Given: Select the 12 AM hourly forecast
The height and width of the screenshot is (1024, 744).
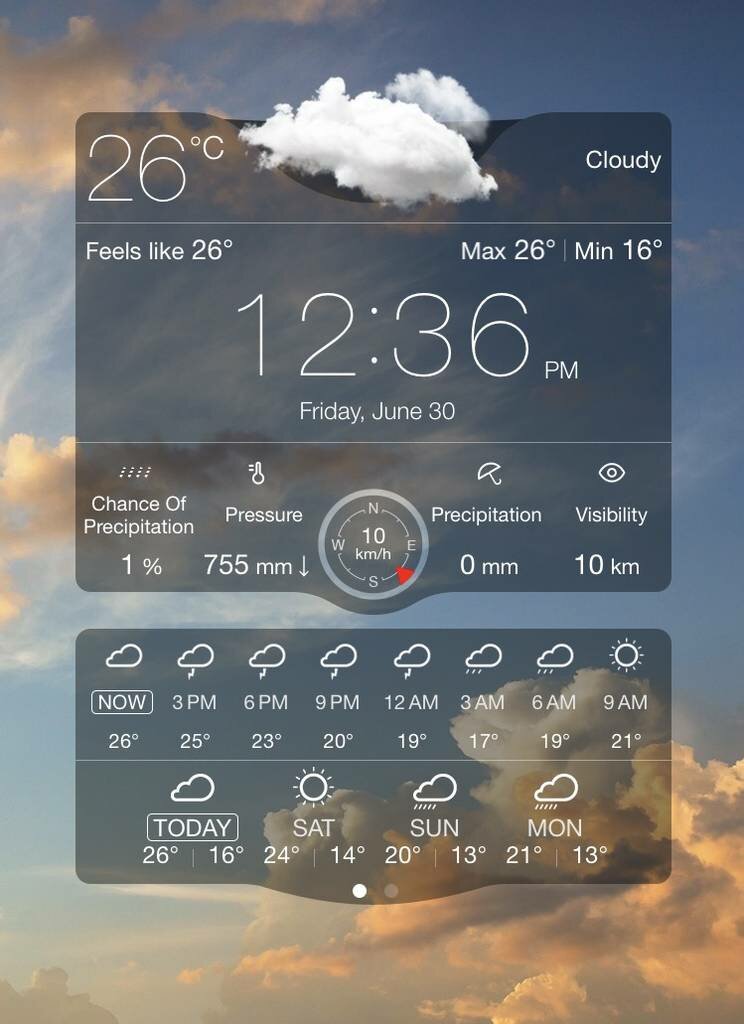Looking at the screenshot, I should 411,701.
